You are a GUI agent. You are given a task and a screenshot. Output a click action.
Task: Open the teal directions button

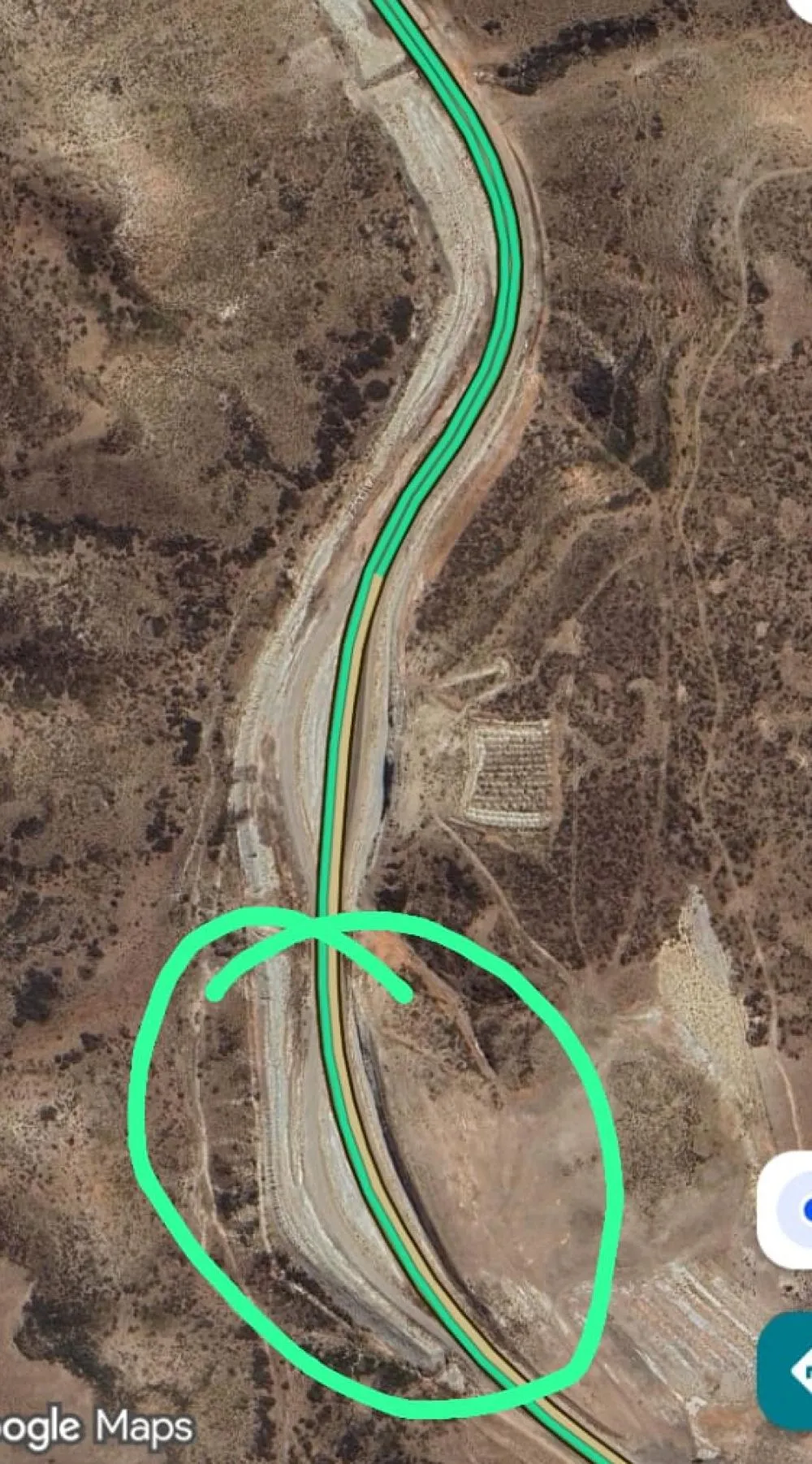pyautogui.click(x=789, y=1371)
